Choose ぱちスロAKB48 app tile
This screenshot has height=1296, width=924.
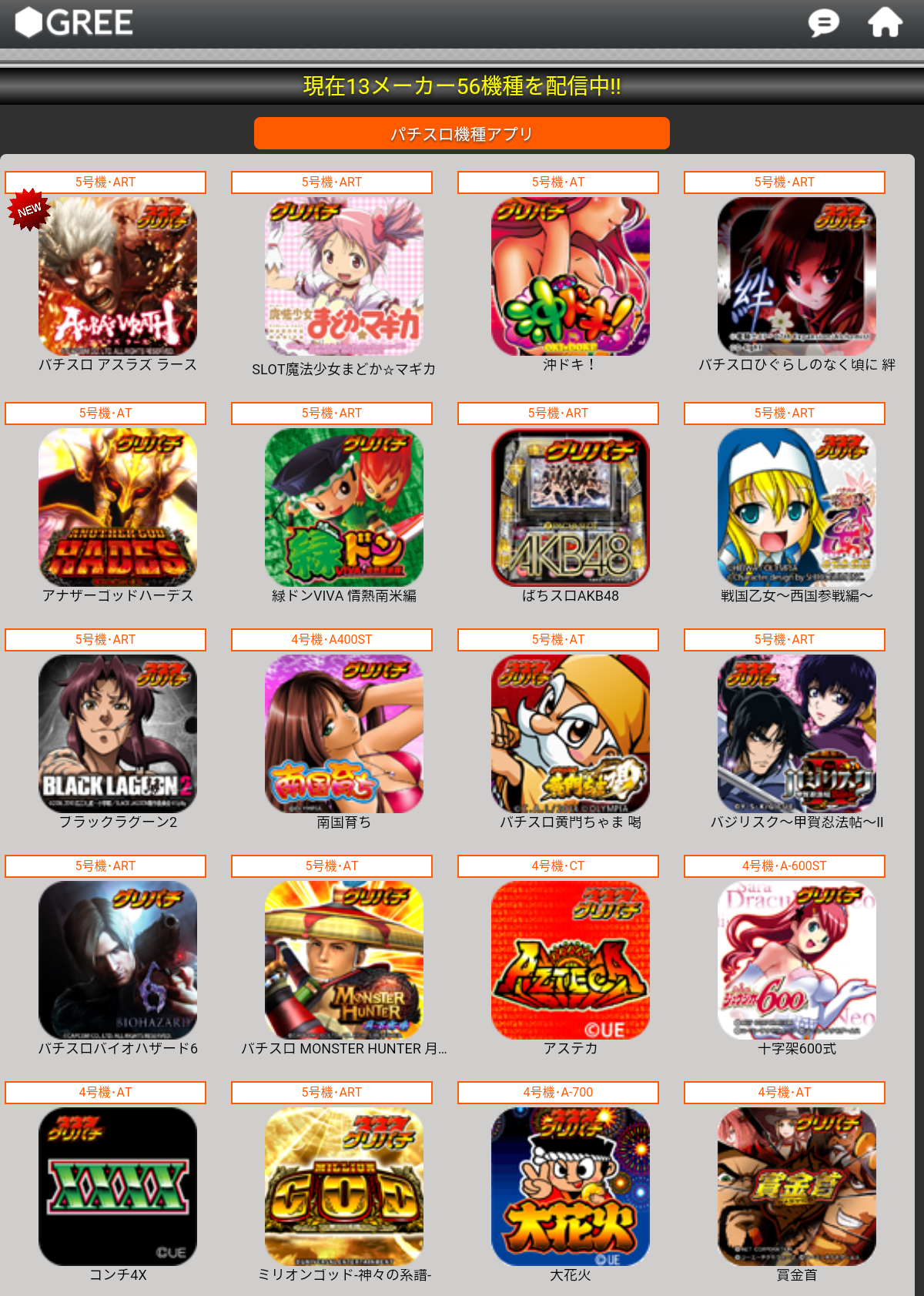point(570,507)
